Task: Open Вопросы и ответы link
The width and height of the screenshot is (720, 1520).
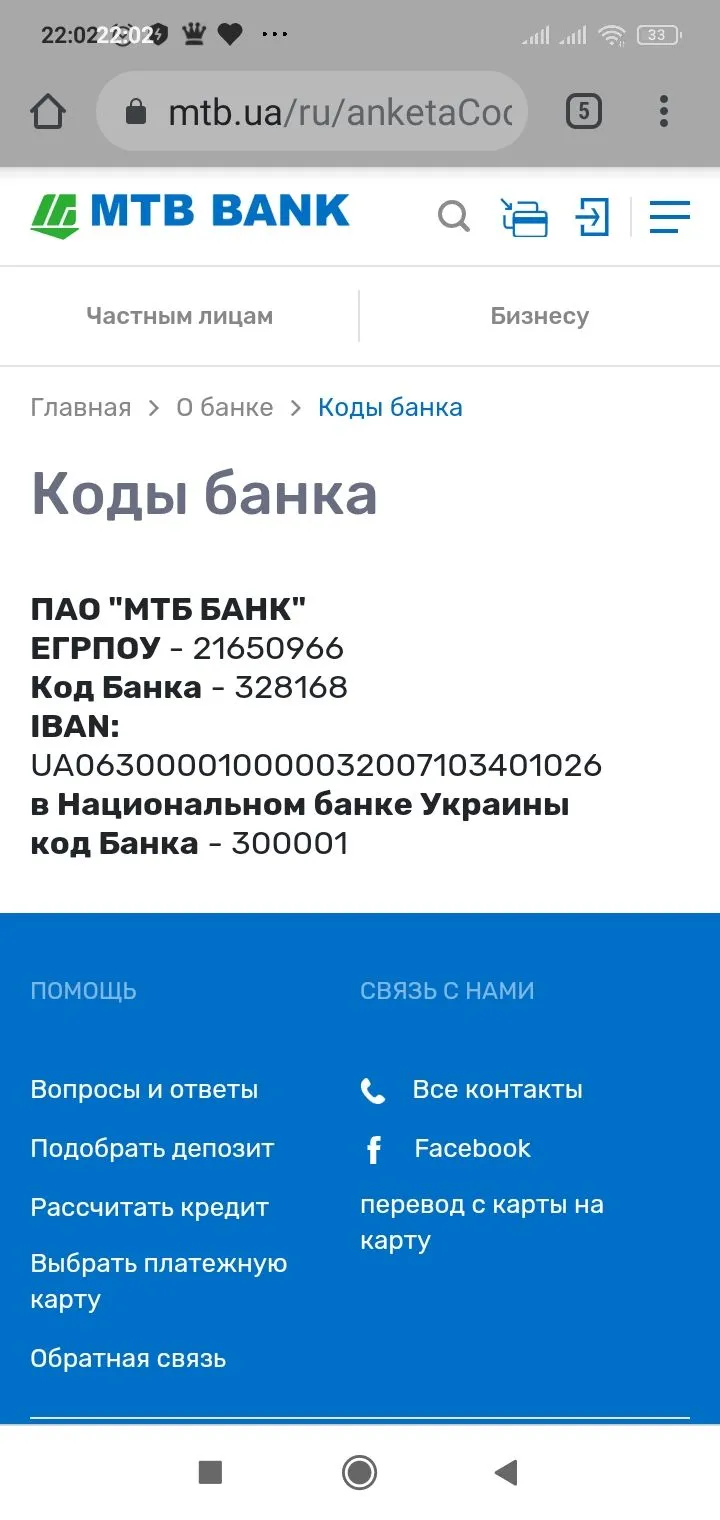Action: pyautogui.click(x=144, y=1090)
